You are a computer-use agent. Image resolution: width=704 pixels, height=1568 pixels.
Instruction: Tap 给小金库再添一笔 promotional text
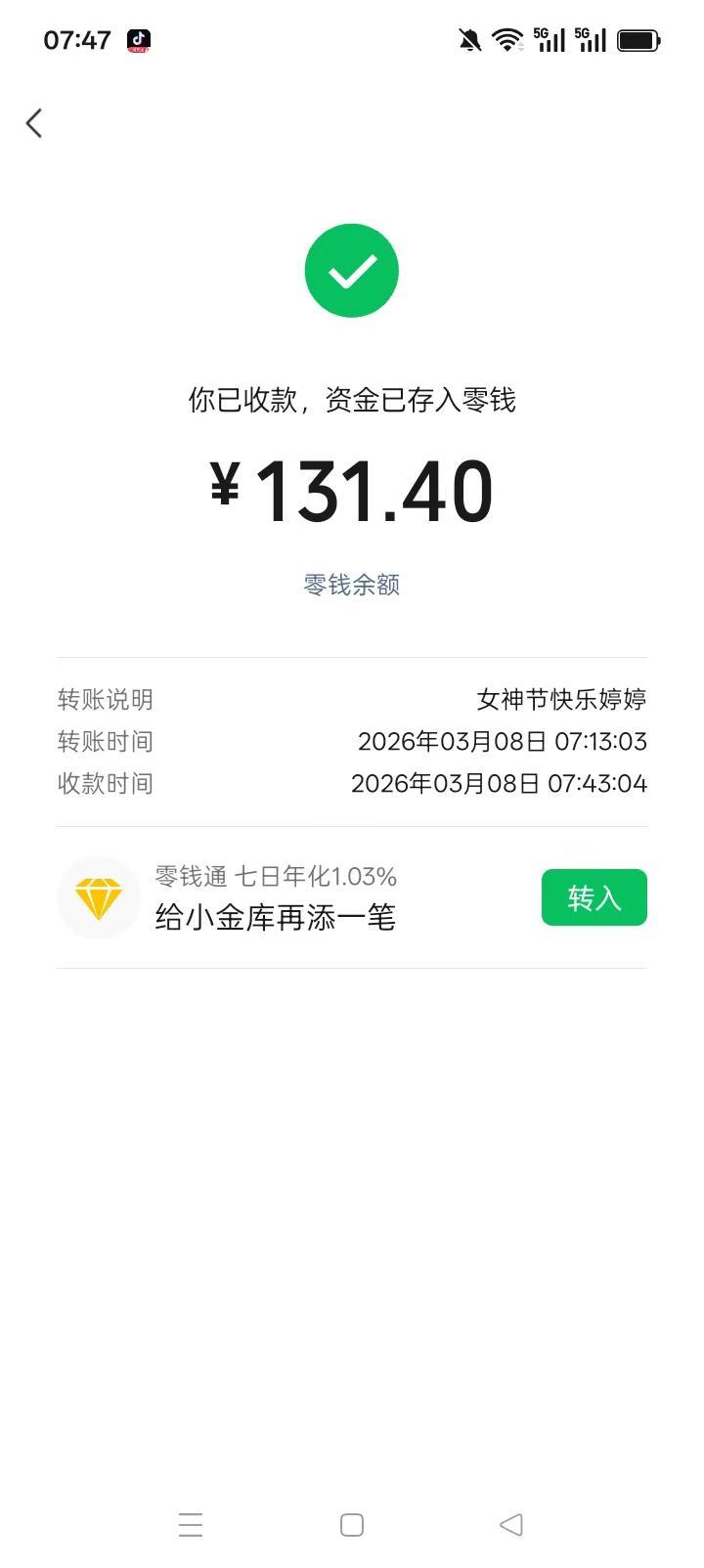tap(274, 918)
